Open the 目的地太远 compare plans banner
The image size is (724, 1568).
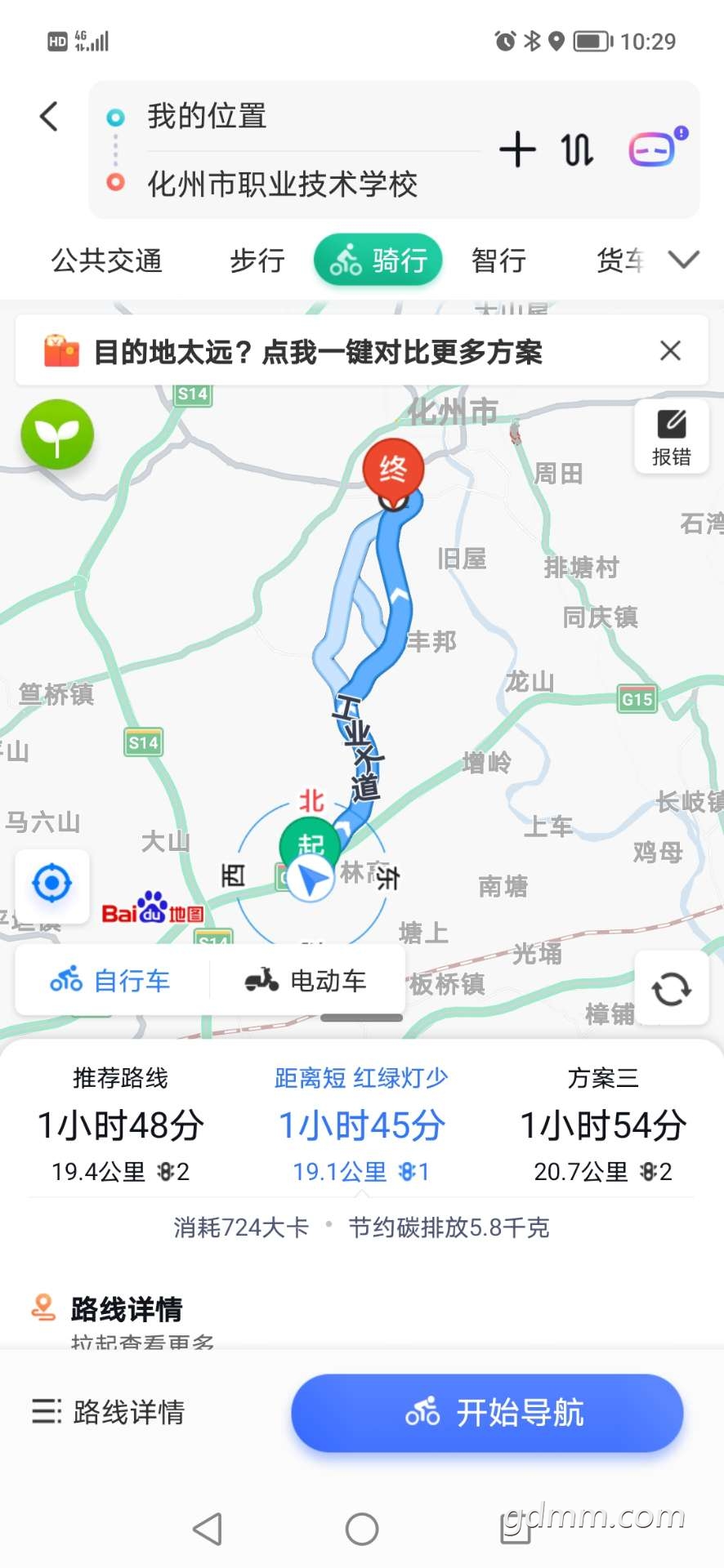point(318,352)
